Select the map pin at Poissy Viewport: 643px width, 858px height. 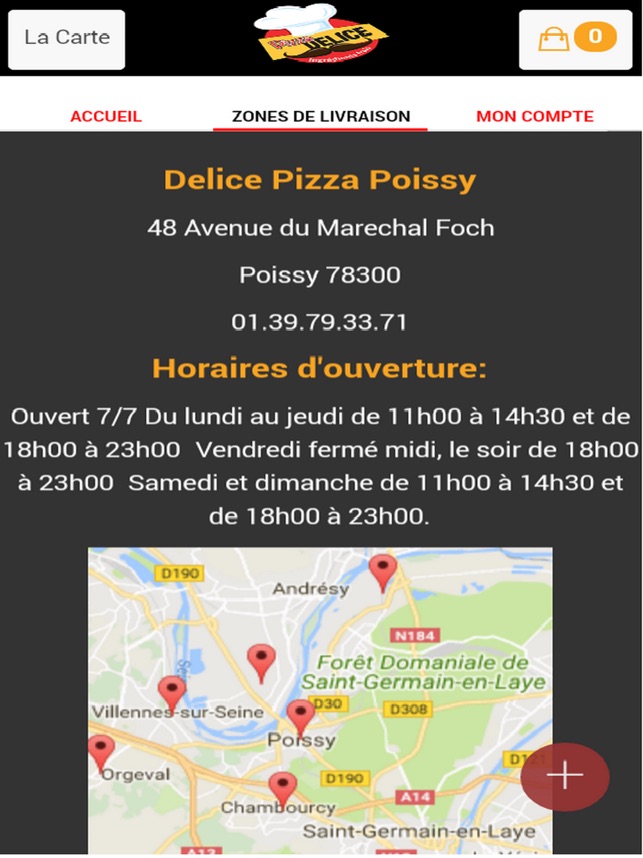[300, 718]
